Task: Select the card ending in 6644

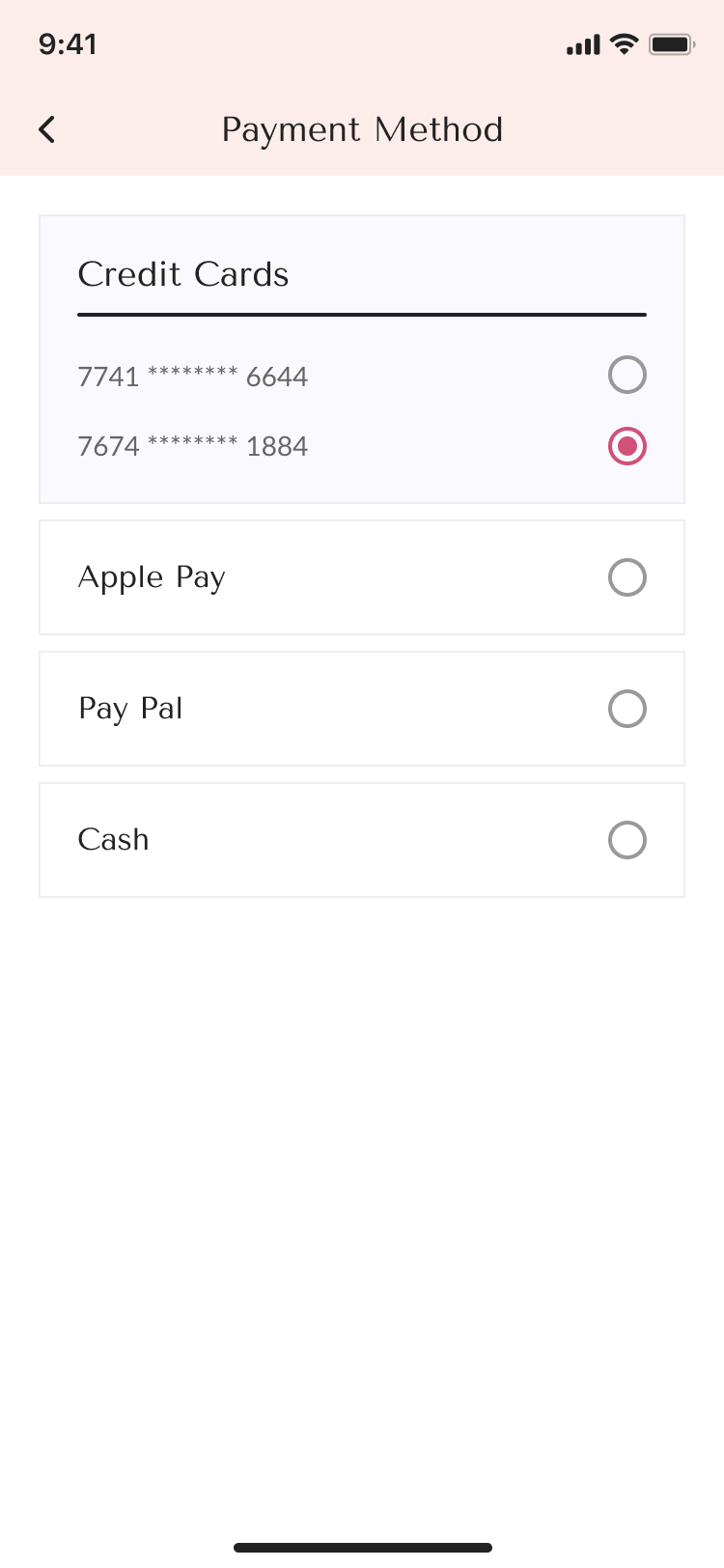Action: pos(627,375)
